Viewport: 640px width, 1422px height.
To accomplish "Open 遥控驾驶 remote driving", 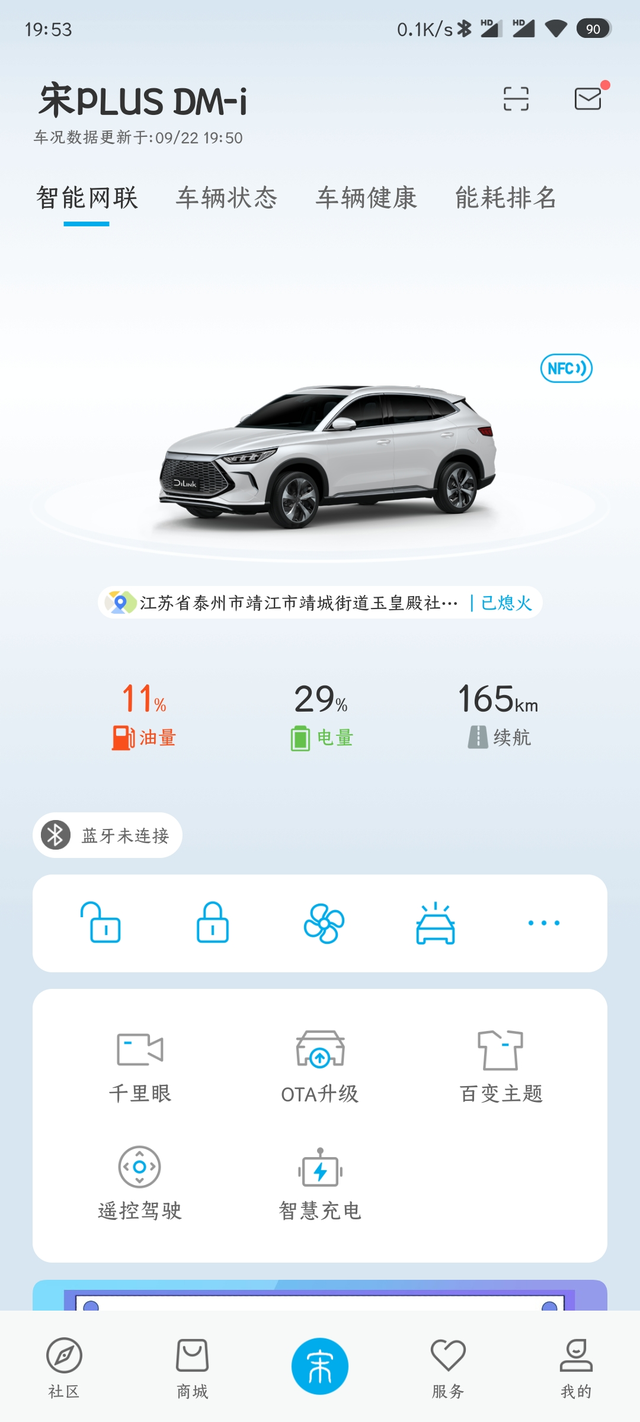I will click(140, 1182).
